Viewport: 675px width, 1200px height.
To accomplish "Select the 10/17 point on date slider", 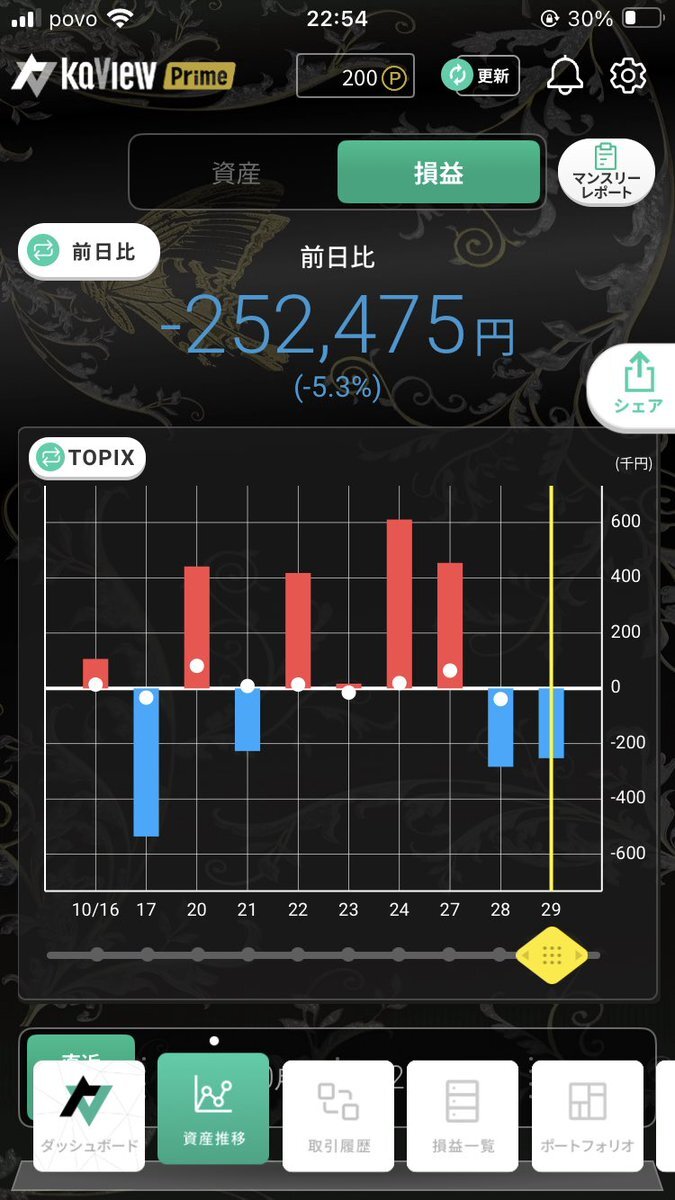I will pyautogui.click(x=148, y=955).
